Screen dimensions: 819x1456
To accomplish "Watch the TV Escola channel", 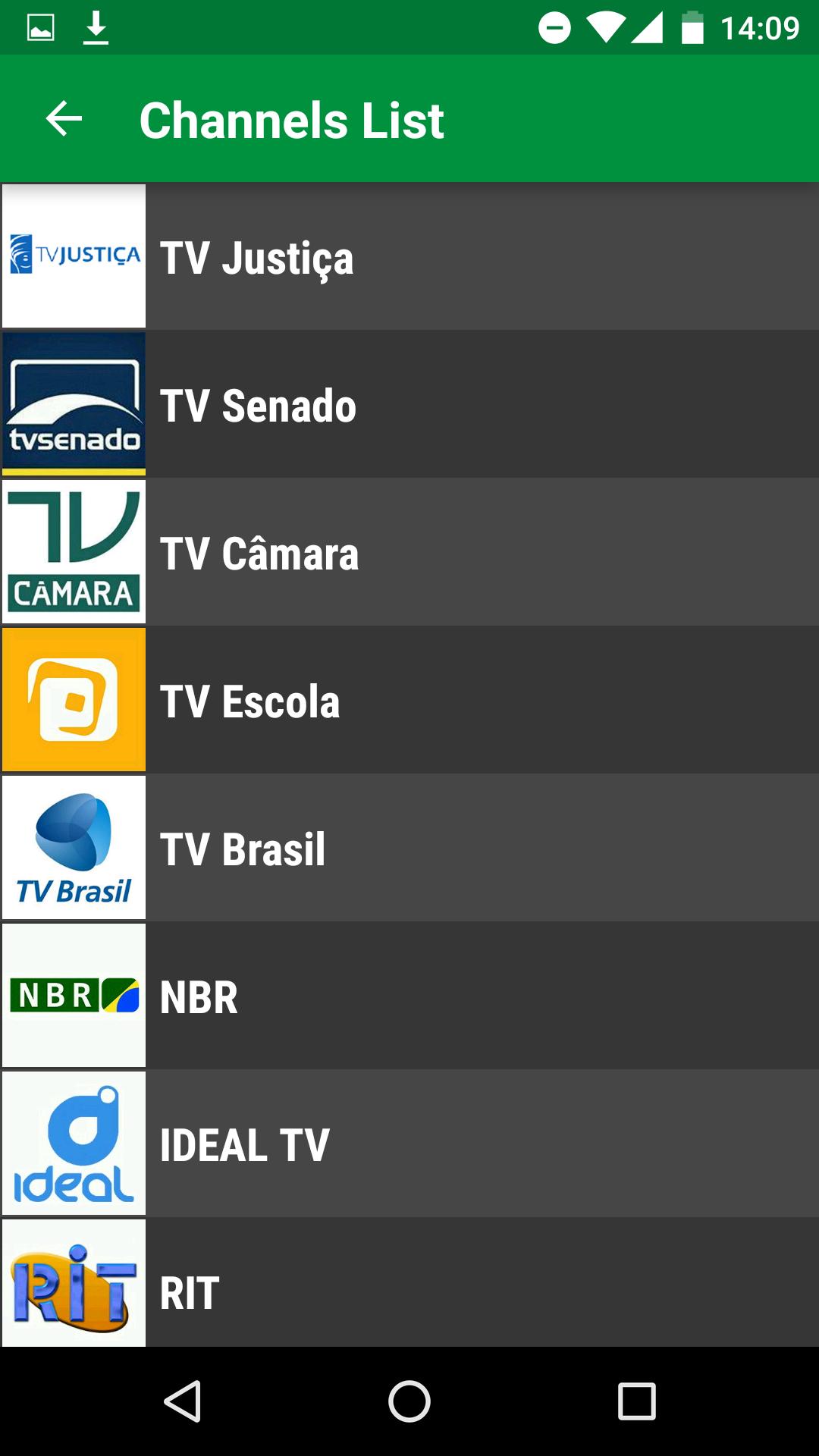I will point(409,700).
